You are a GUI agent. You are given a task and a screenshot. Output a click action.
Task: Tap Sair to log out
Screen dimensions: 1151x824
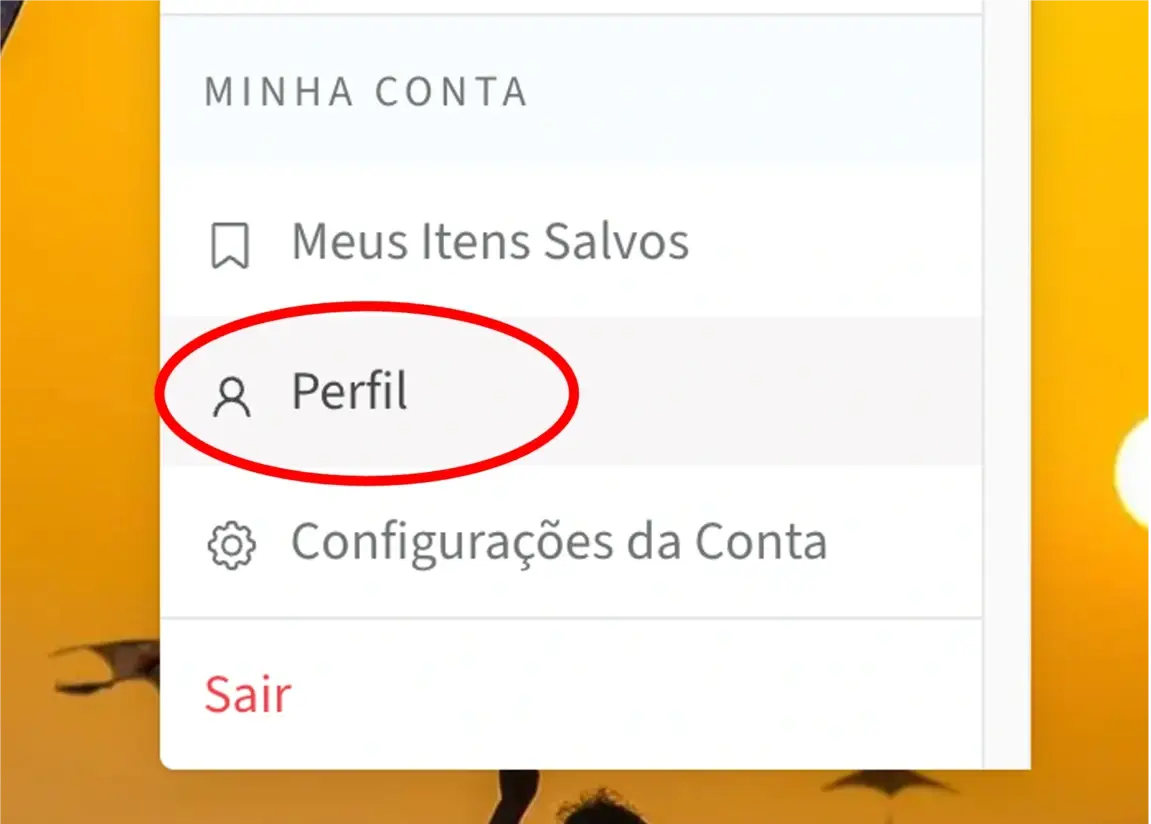point(248,694)
